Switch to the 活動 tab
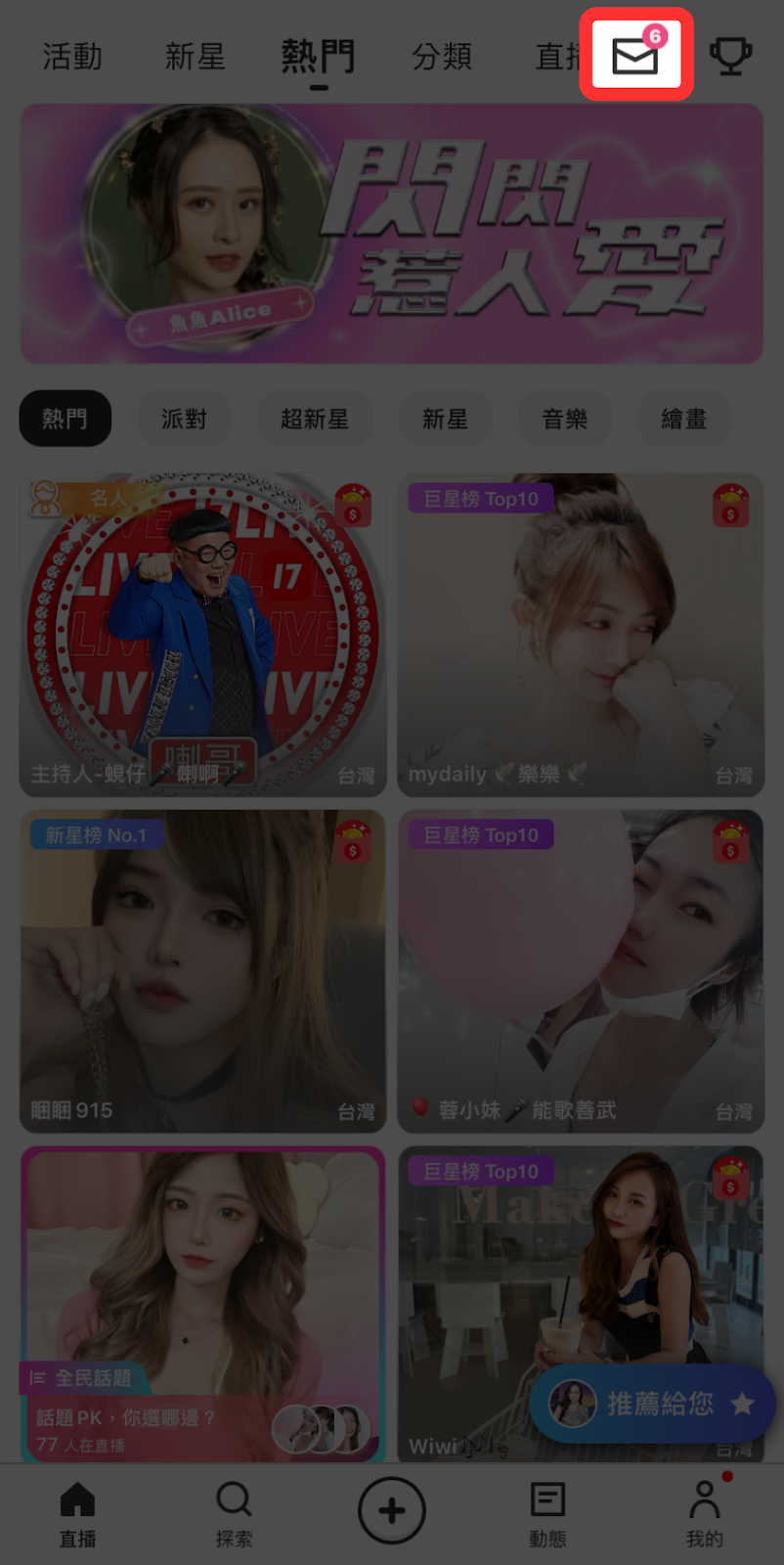 pyautogui.click(x=72, y=57)
